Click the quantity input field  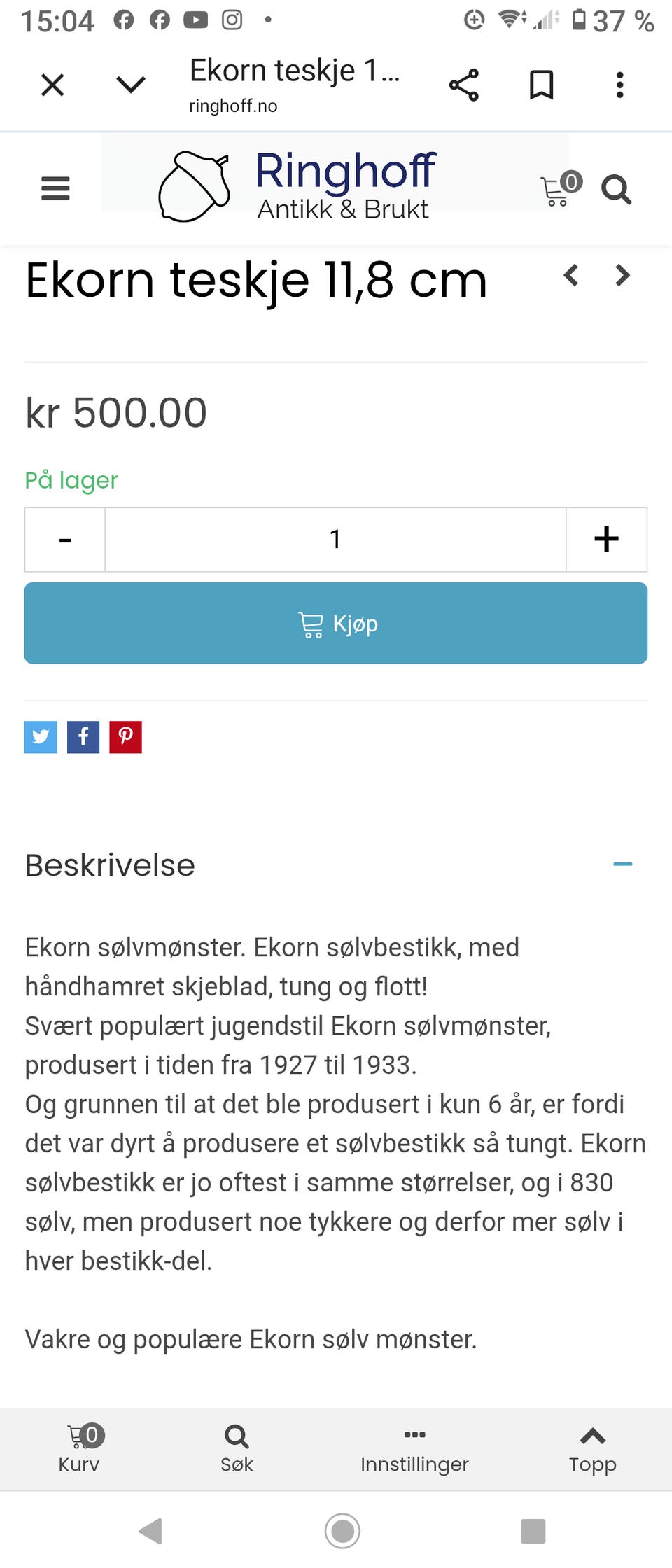tap(335, 539)
